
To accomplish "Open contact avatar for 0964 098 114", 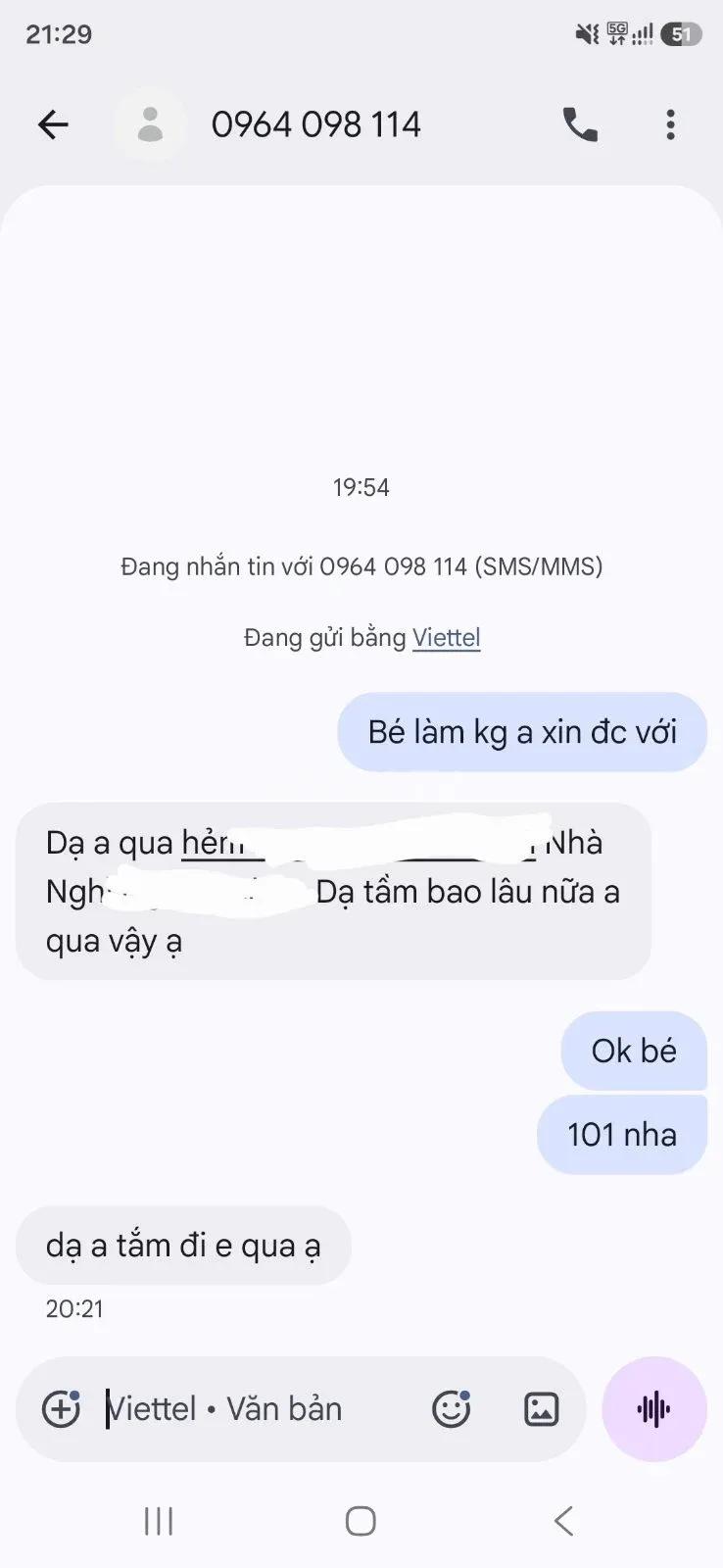I will 150,124.
